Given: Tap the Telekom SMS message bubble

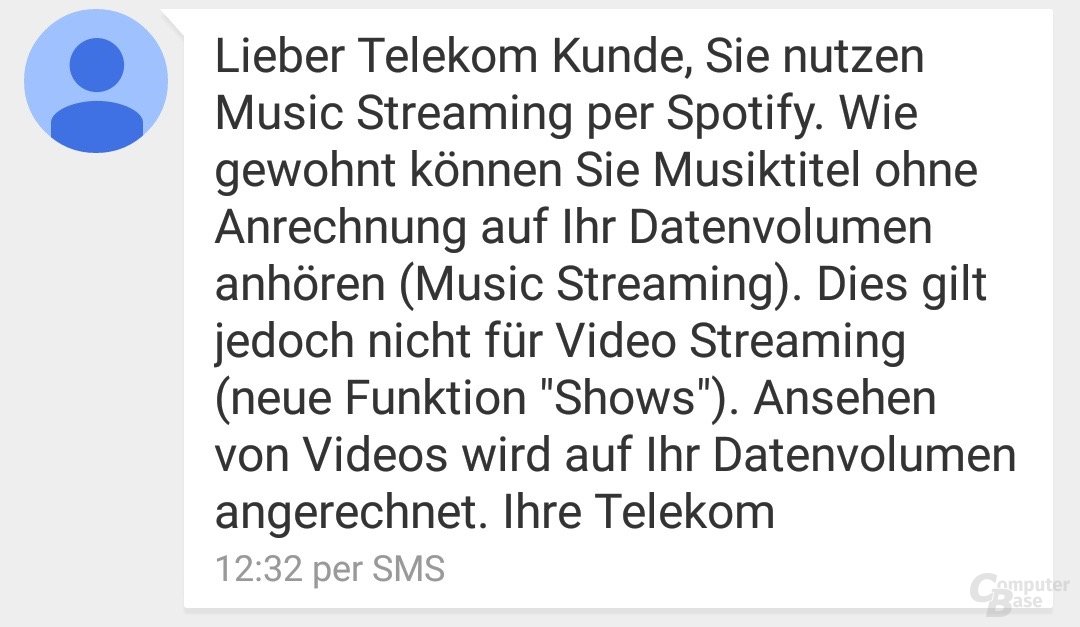Looking at the screenshot, I should [616, 300].
